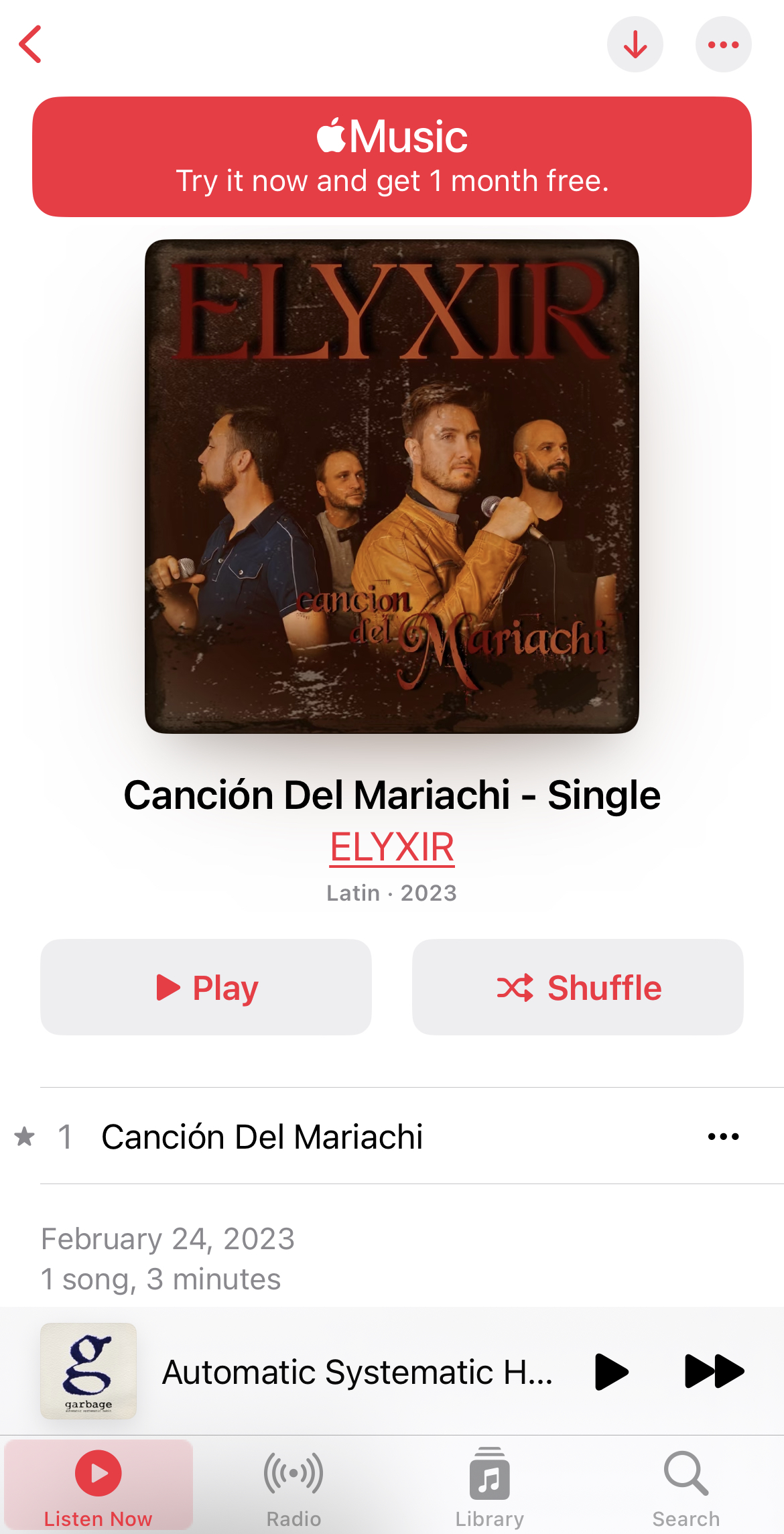The width and height of the screenshot is (784, 1534).
Task: Skip to the next track
Action: coord(714,1372)
